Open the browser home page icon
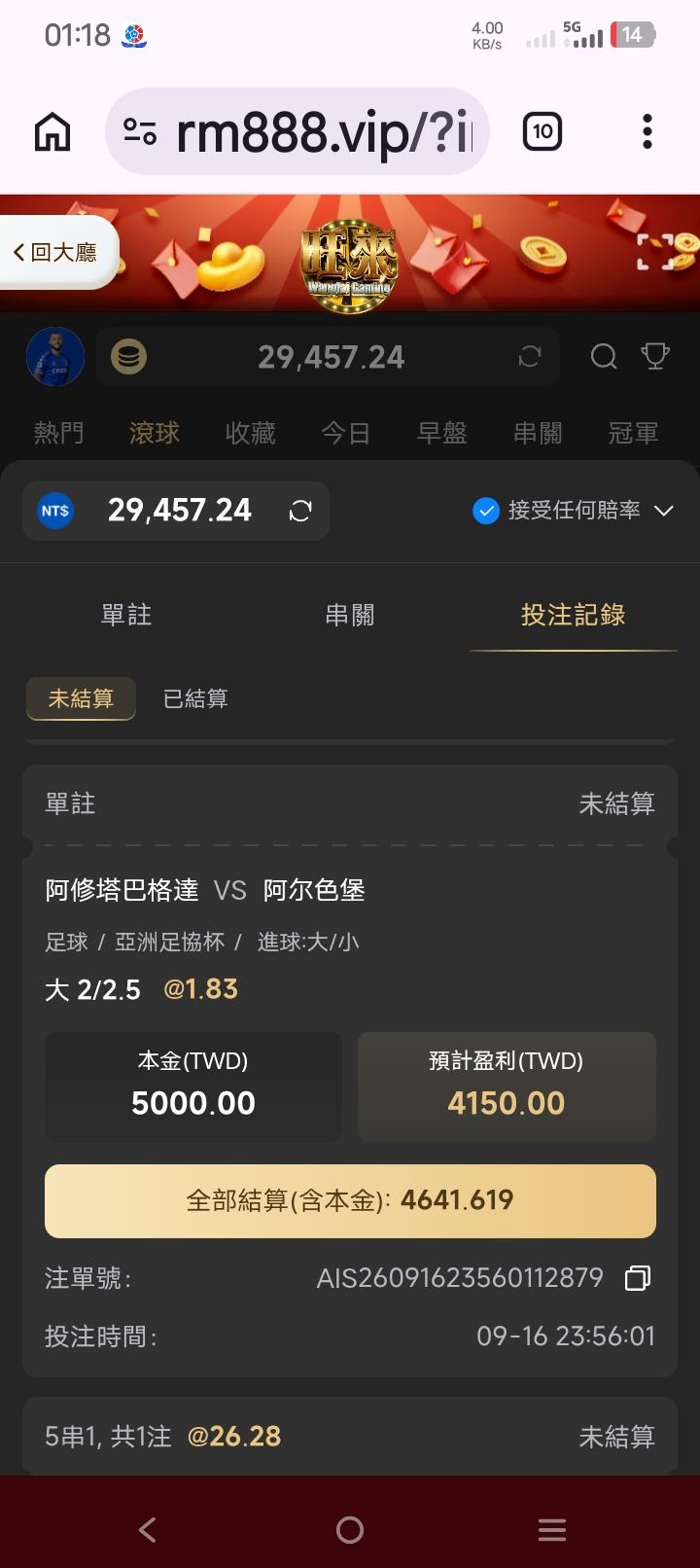 click(52, 131)
